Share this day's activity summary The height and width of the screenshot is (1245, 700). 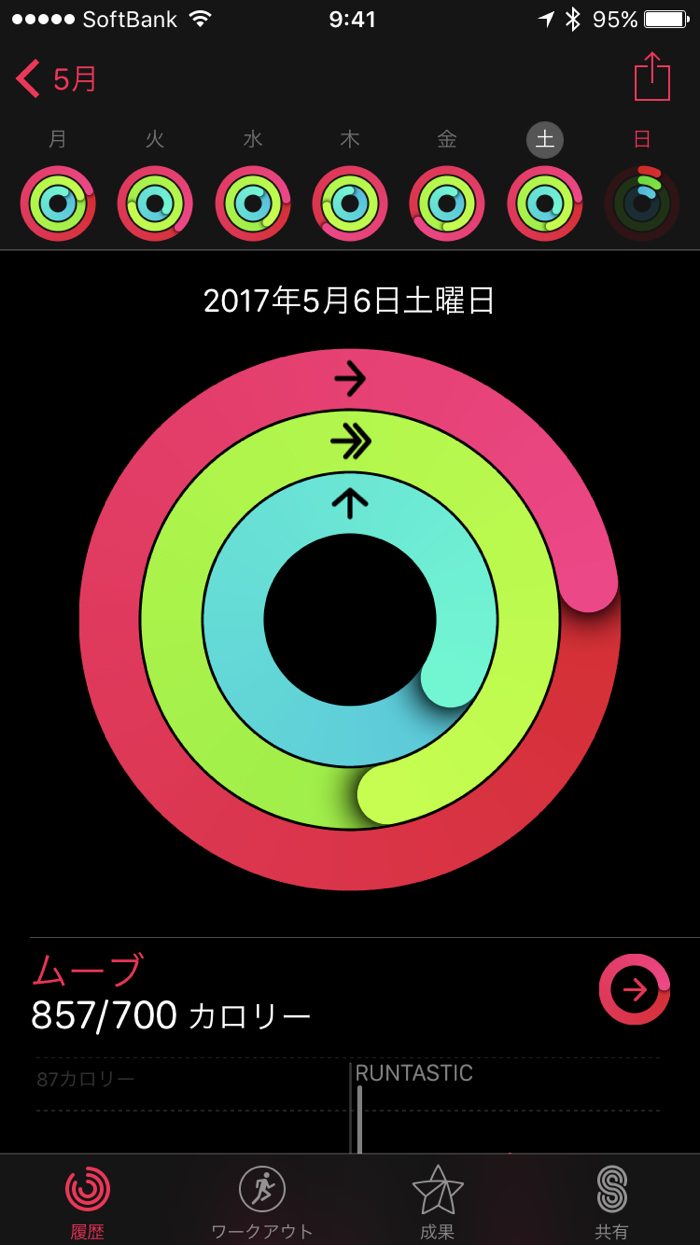click(x=652, y=77)
